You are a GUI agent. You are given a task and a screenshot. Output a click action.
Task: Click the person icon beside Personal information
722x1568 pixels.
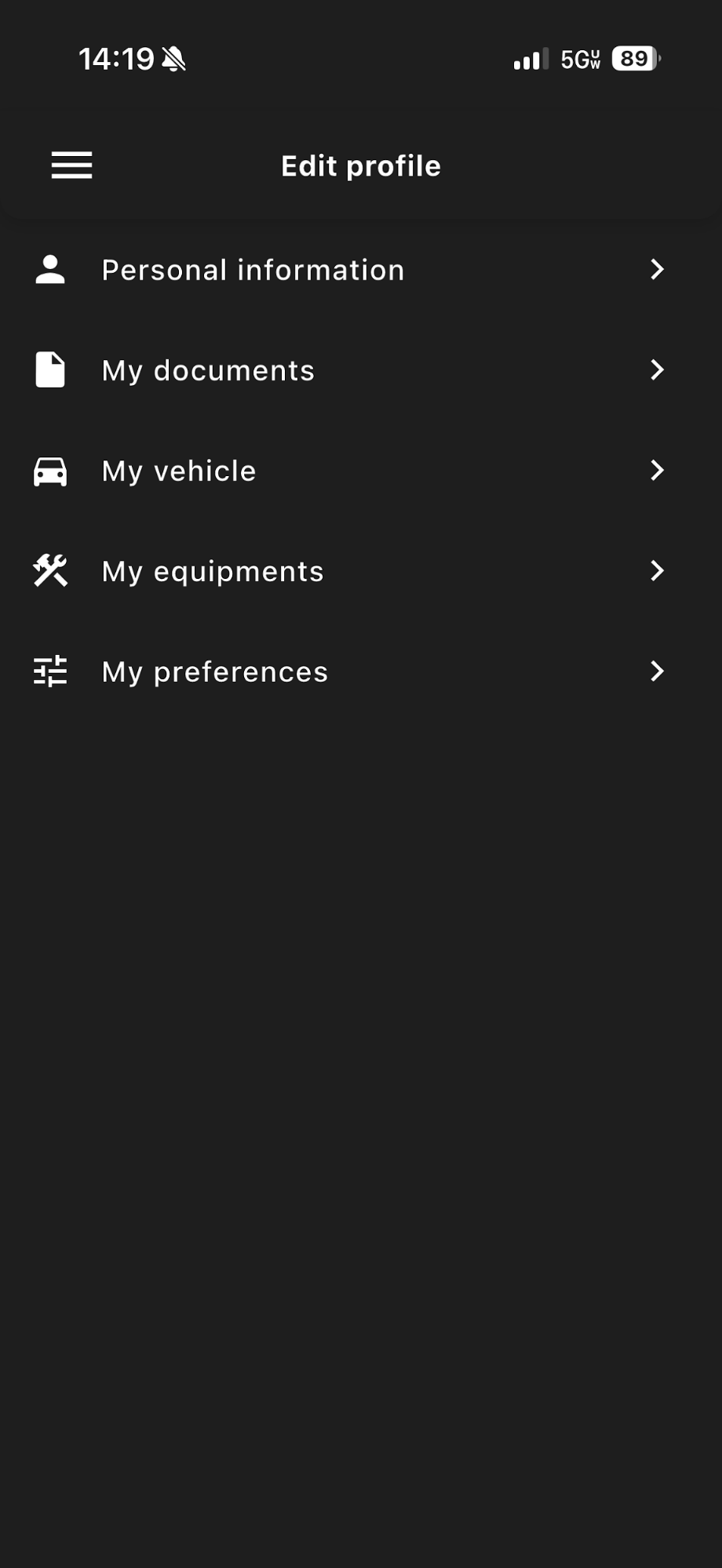coord(49,270)
